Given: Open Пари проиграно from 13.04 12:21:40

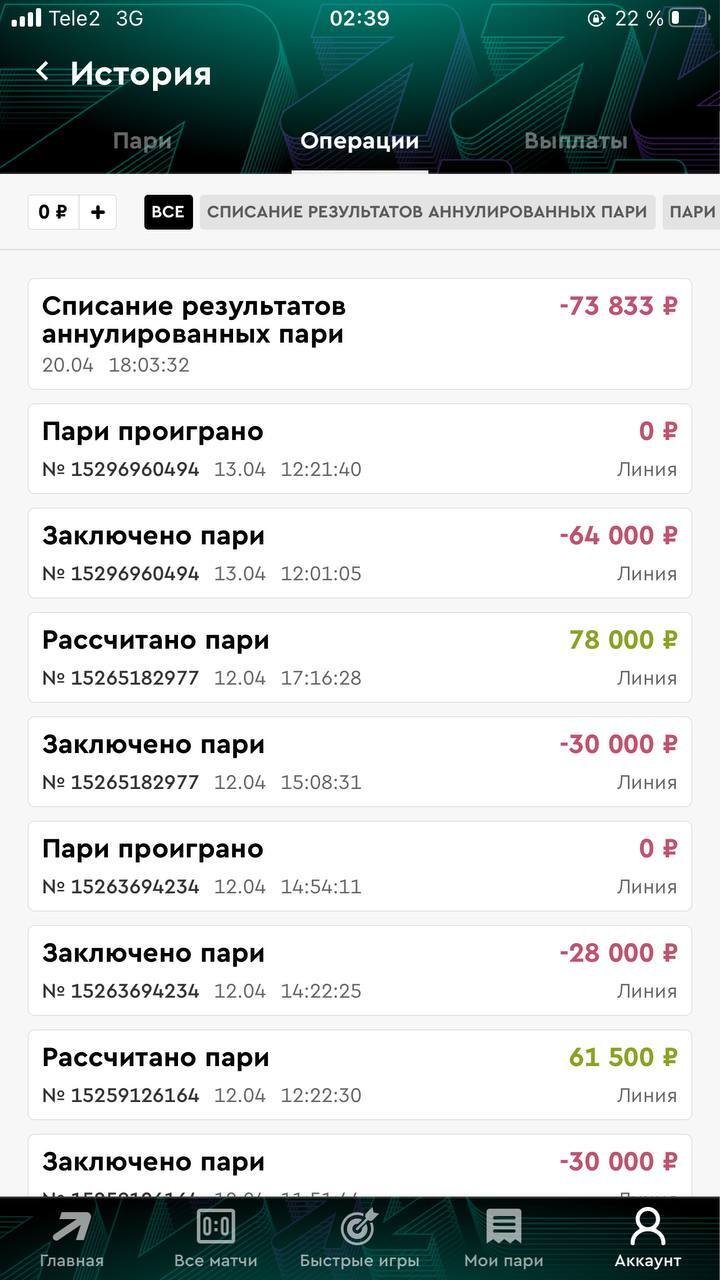Looking at the screenshot, I should tap(359, 449).
